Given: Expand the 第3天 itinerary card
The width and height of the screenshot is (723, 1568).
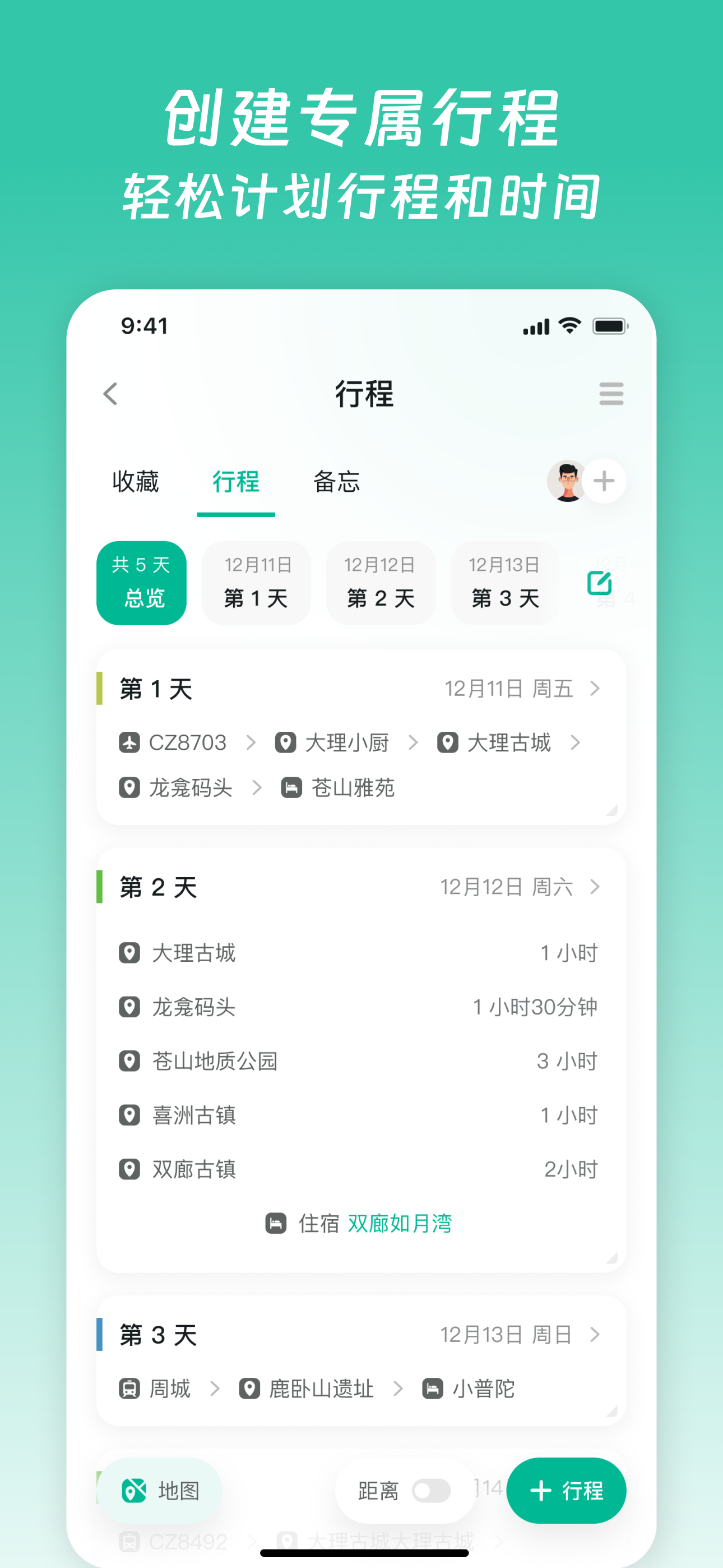Looking at the screenshot, I should 594,1335.
